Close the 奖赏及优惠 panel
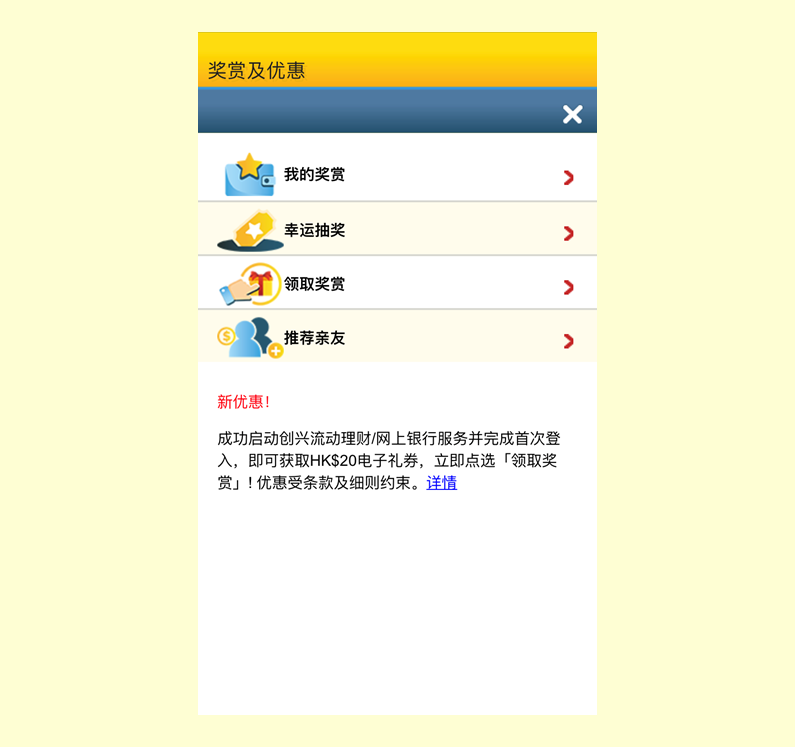The image size is (795, 747). pyautogui.click(x=572, y=114)
